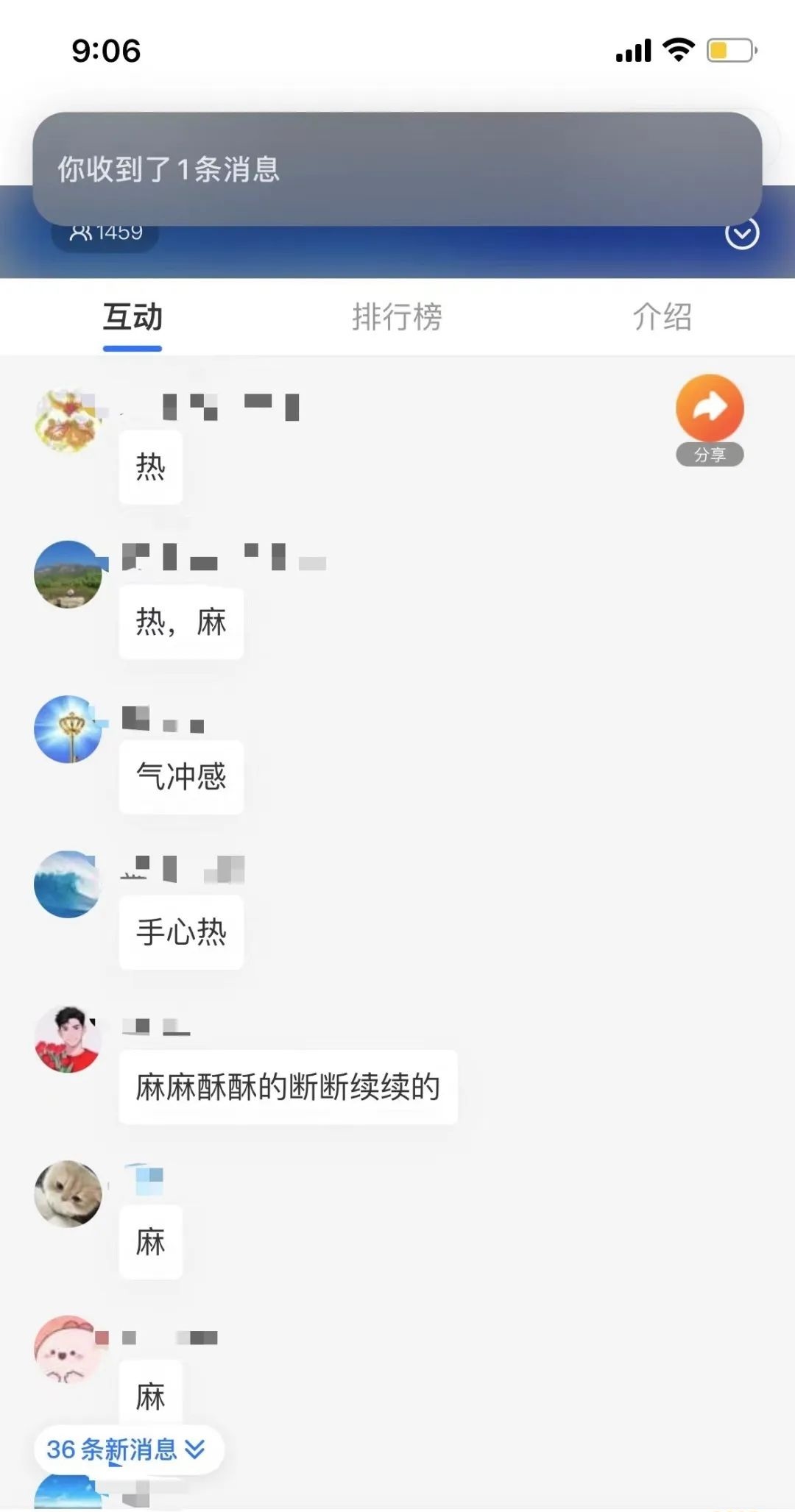Expand the circled down-chevron in header
This screenshot has height=1512, width=795.
click(741, 234)
